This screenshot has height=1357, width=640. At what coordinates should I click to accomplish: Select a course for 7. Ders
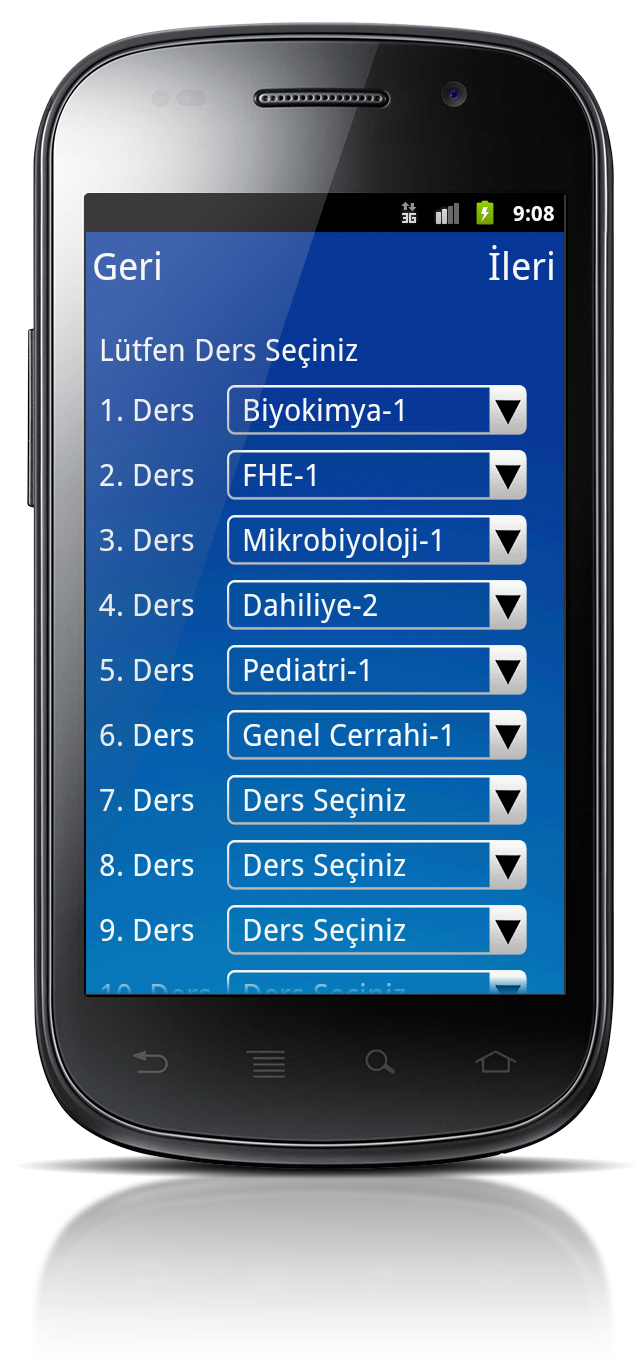coord(376,801)
